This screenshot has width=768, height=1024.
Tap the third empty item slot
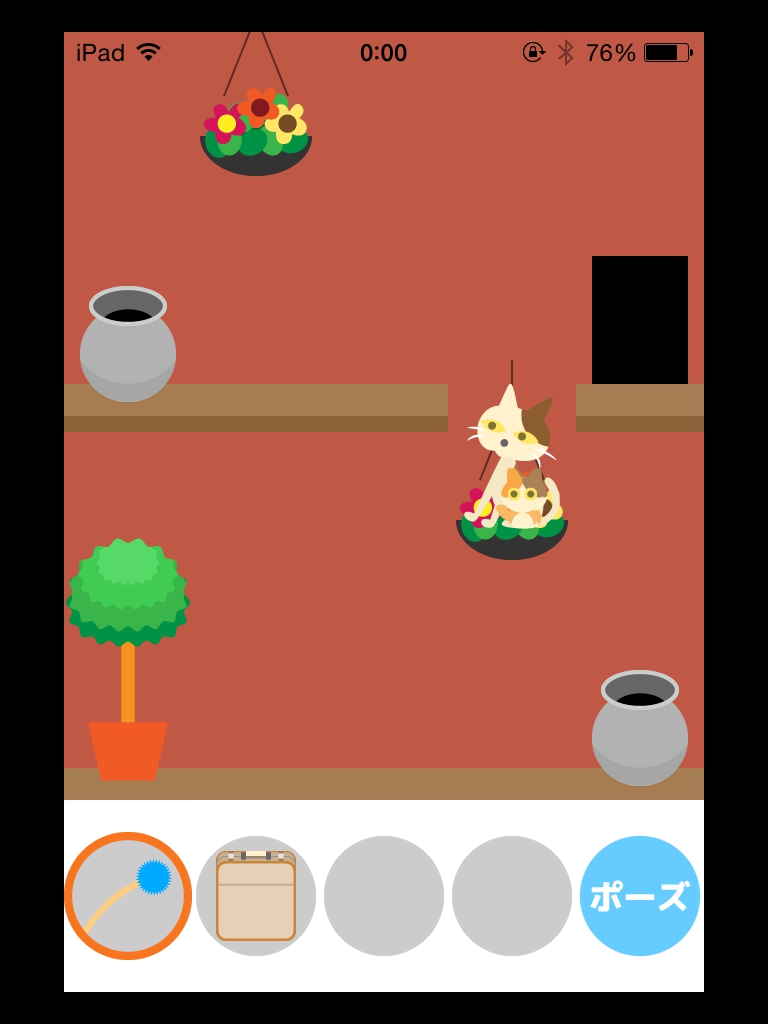[x=384, y=896]
